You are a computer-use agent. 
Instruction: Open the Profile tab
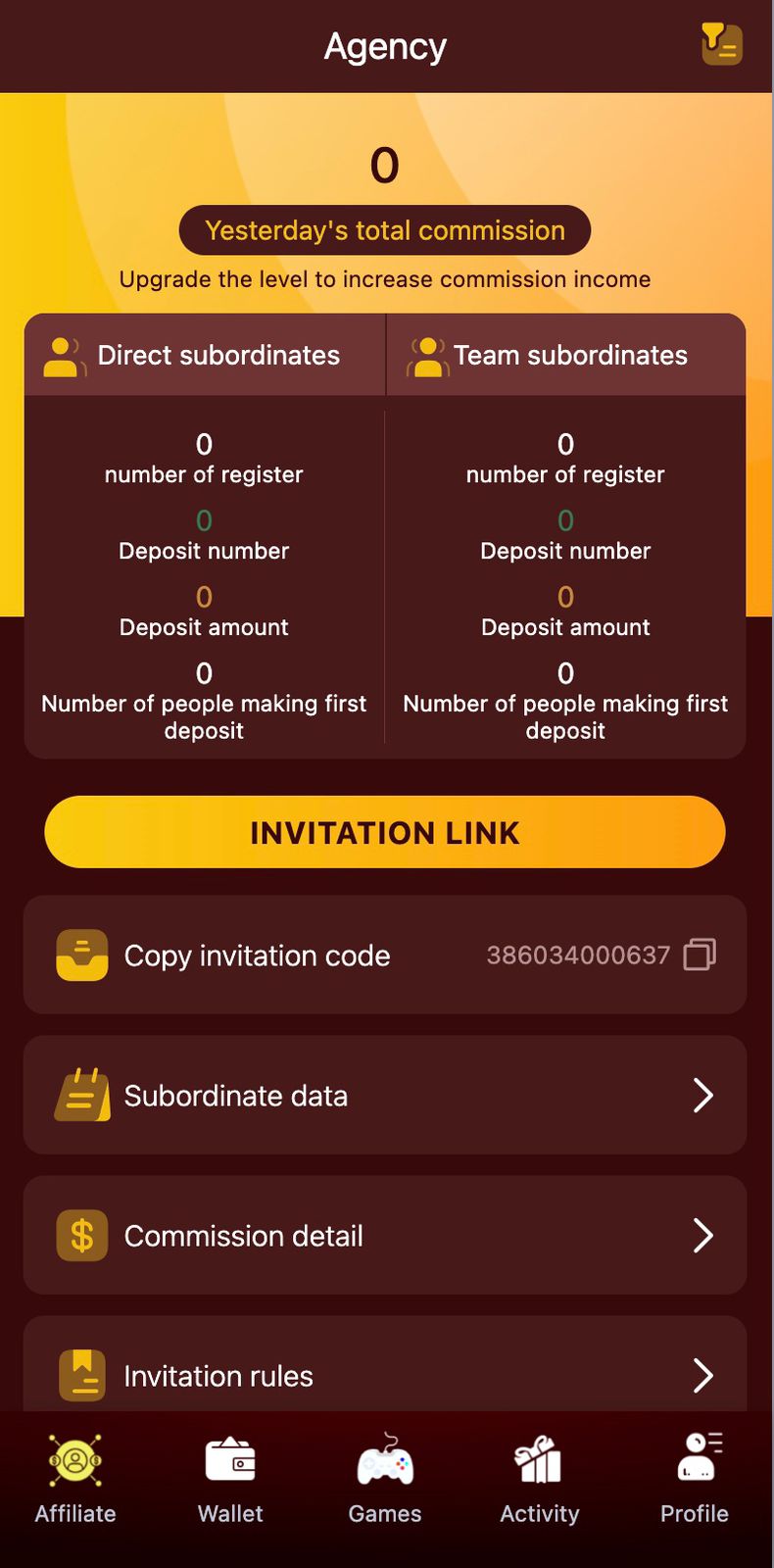click(x=695, y=1480)
